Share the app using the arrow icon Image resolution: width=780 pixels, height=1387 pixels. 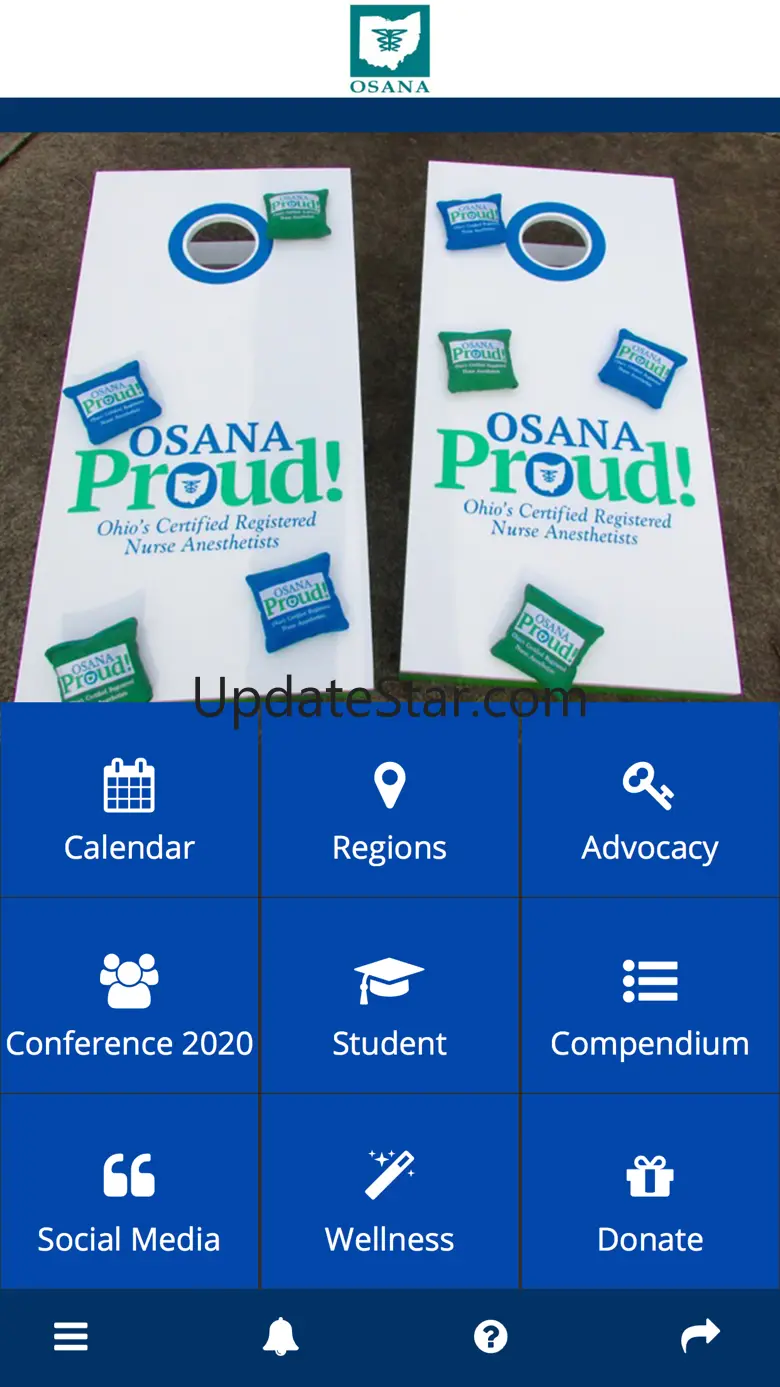click(x=700, y=1336)
